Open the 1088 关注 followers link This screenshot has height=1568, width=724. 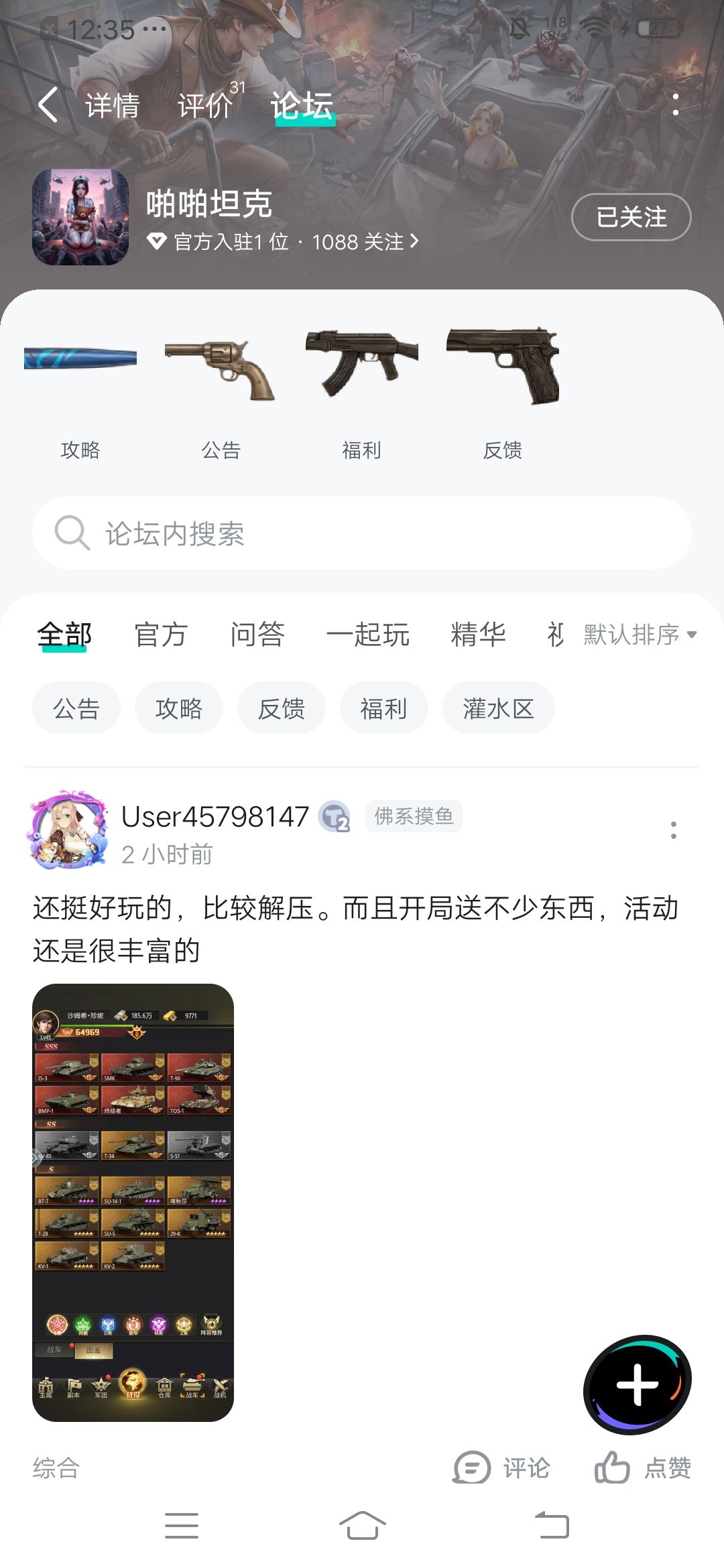(365, 242)
